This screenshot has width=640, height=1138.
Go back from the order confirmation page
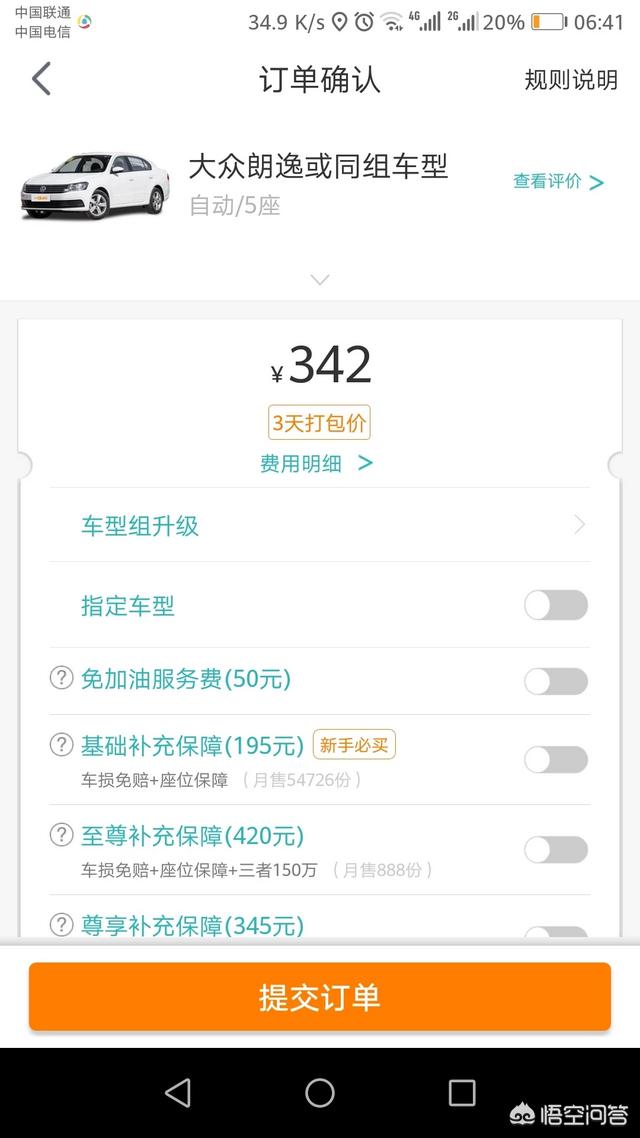coord(41,79)
